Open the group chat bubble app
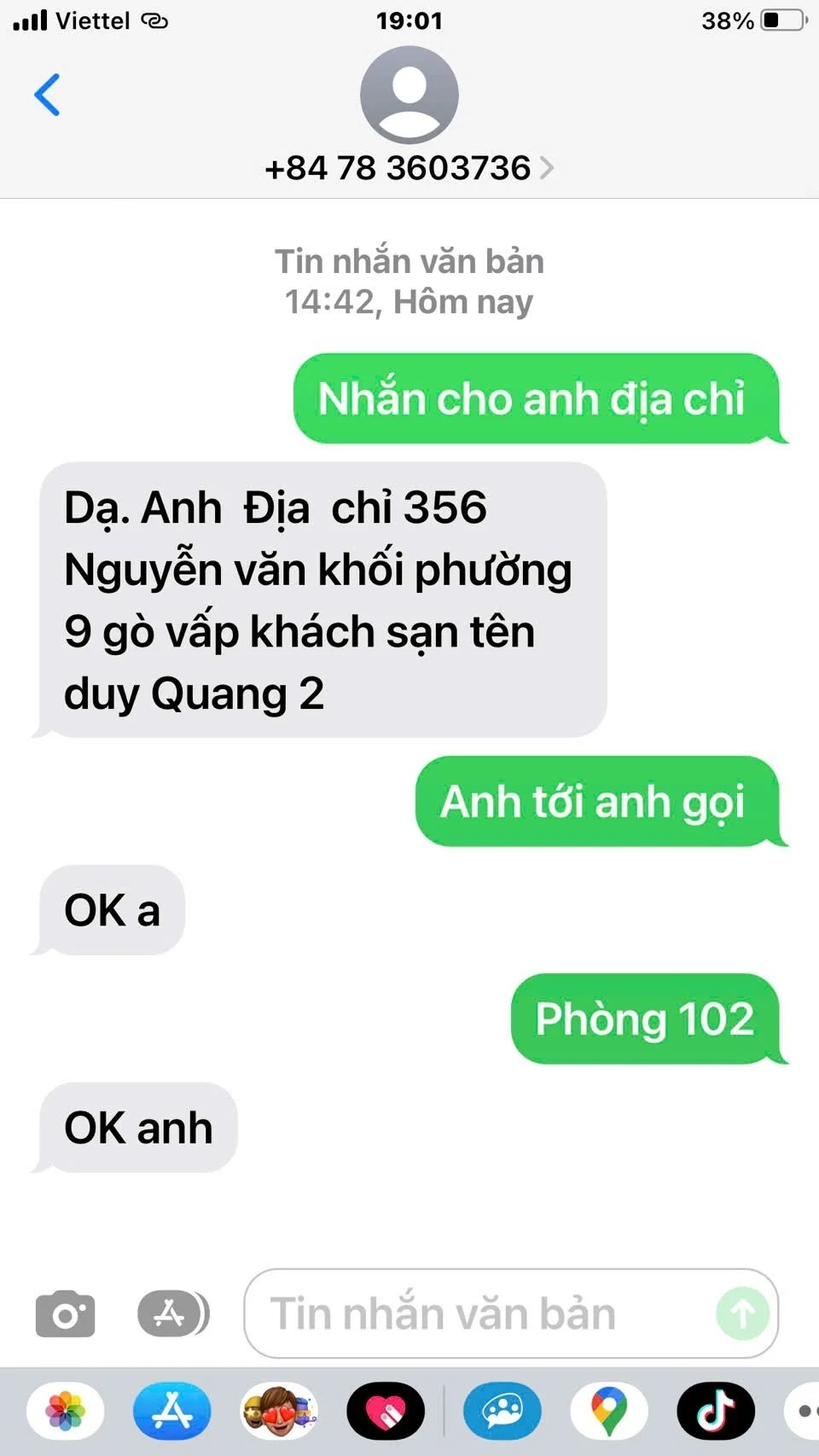Image resolution: width=819 pixels, height=1456 pixels. click(x=502, y=1412)
